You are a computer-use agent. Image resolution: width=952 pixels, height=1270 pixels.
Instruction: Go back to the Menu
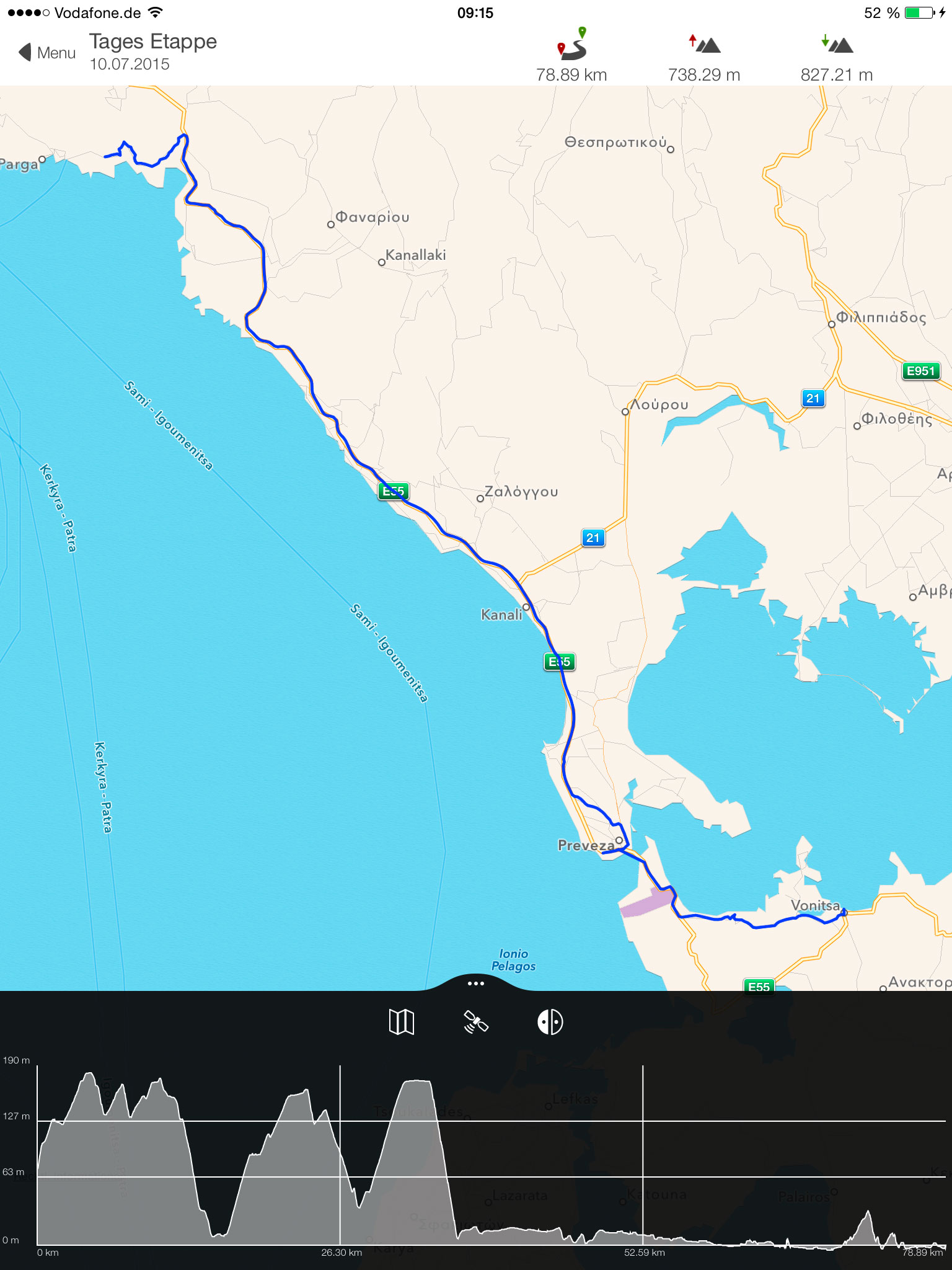click(x=47, y=53)
